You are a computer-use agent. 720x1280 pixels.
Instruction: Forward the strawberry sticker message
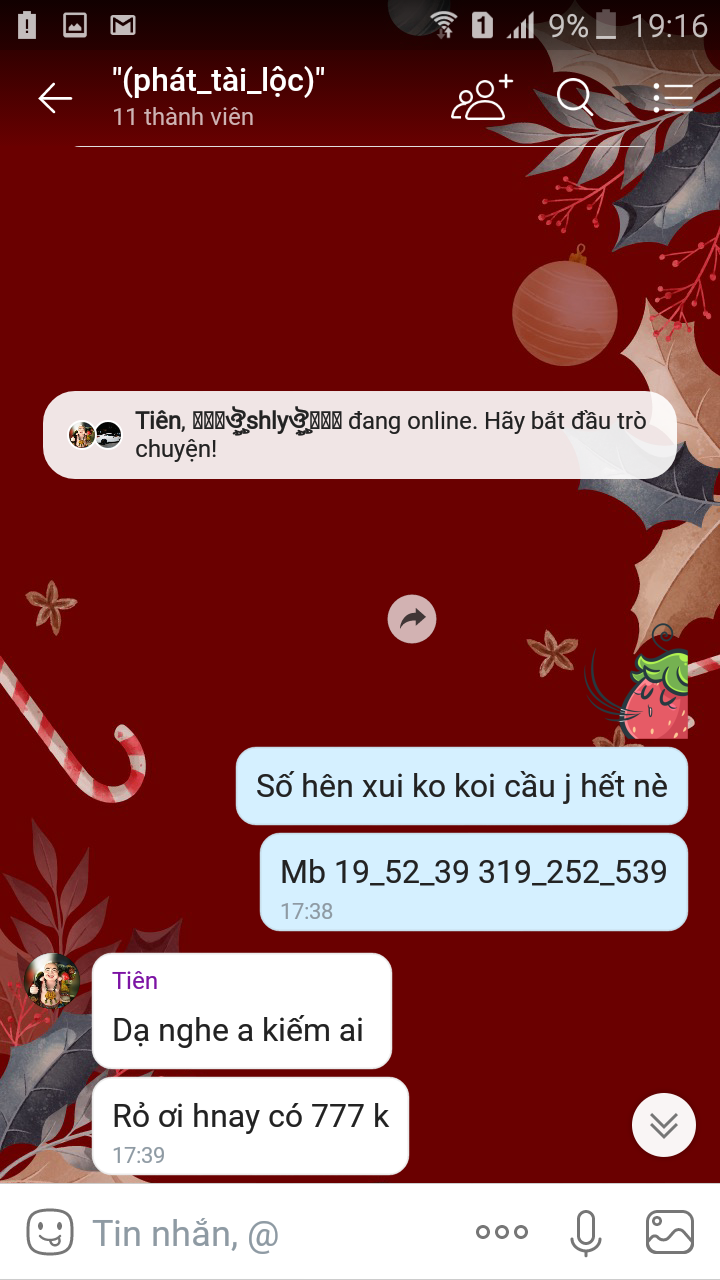point(412,619)
